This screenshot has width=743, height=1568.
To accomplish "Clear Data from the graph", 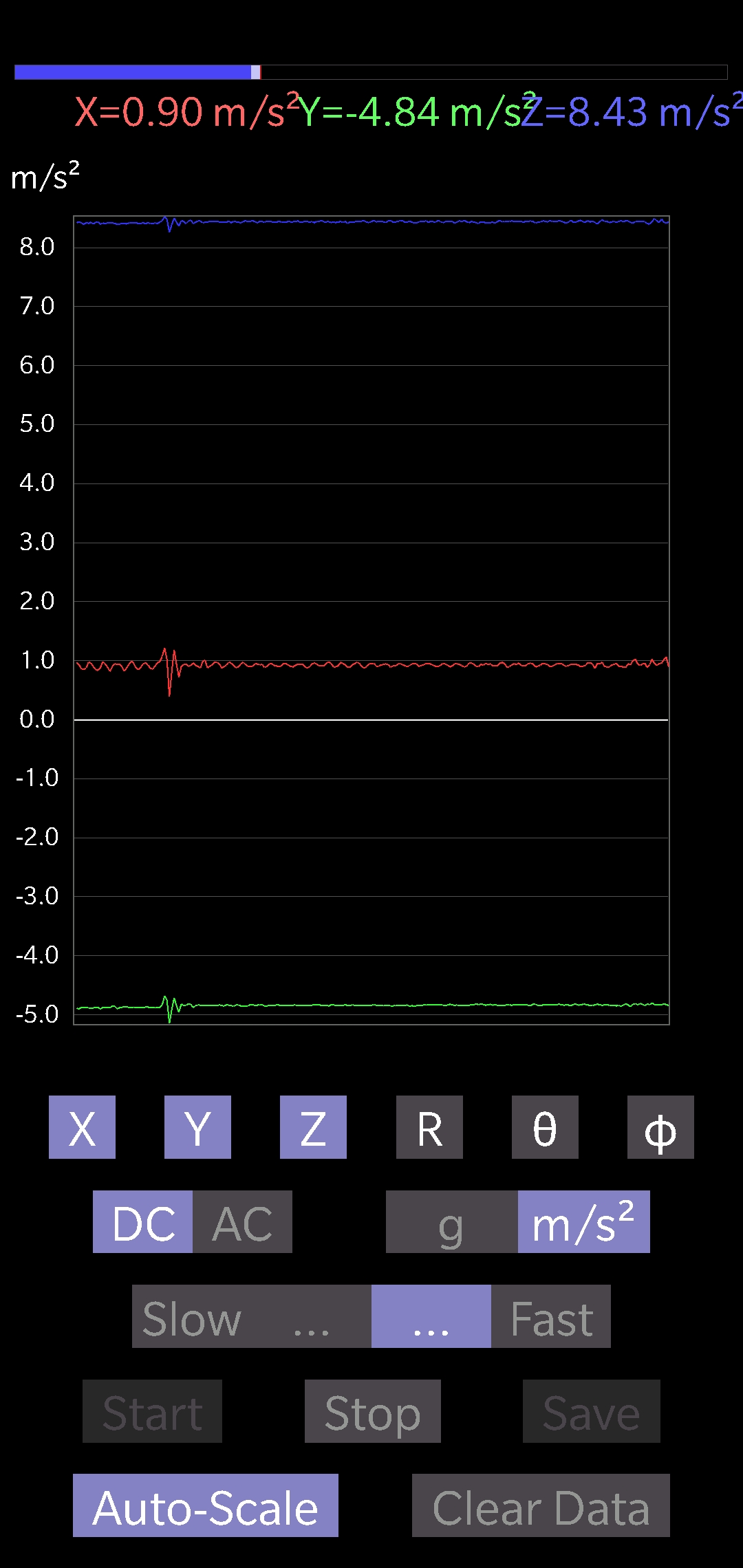I will [x=541, y=1505].
